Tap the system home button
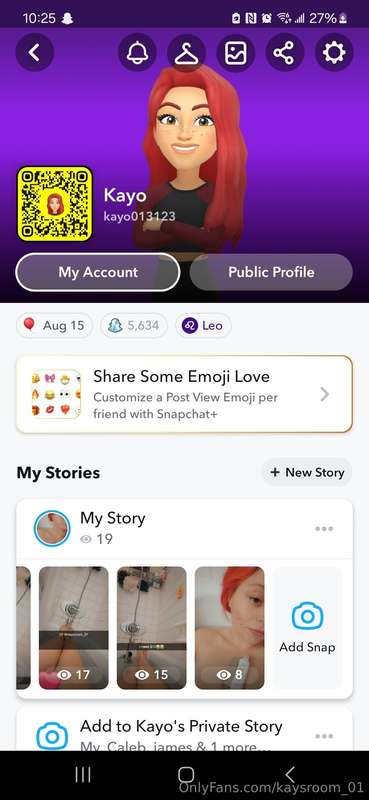The height and width of the screenshot is (800, 369). [x=186, y=775]
